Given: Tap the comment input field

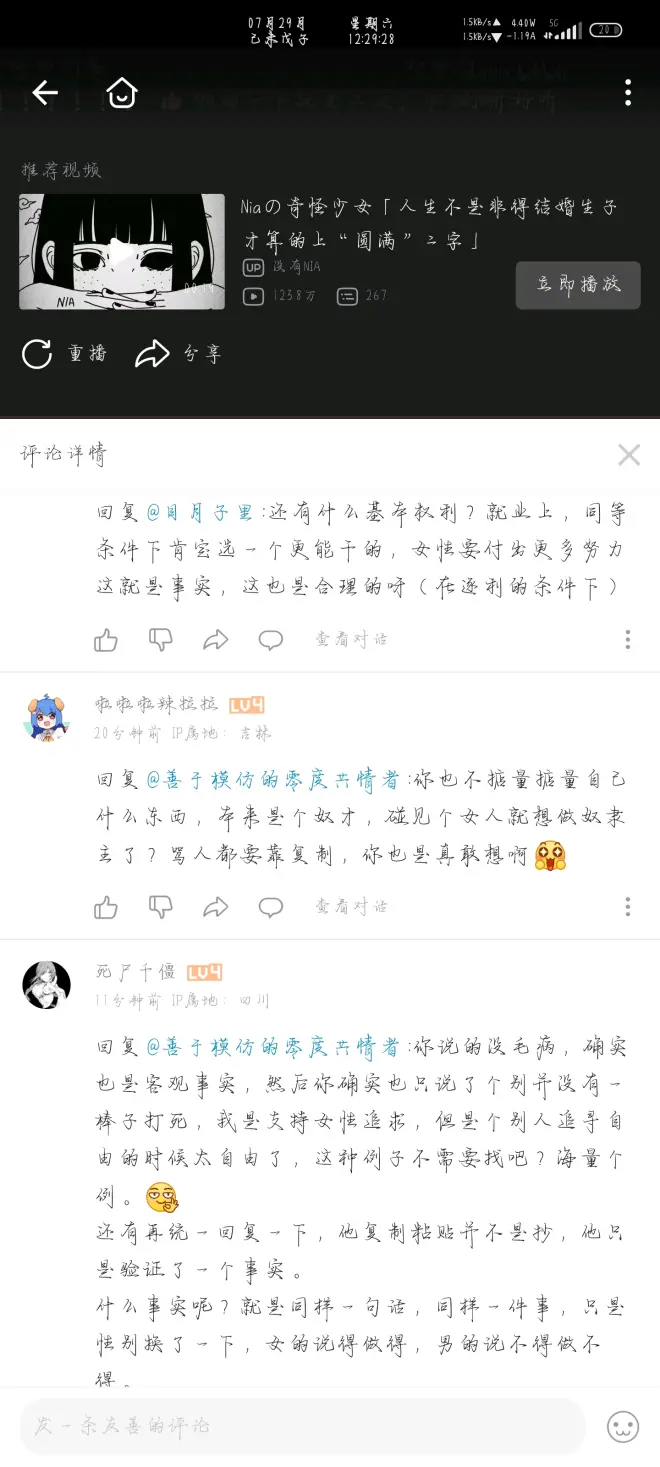Looking at the screenshot, I should click(300, 1426).
